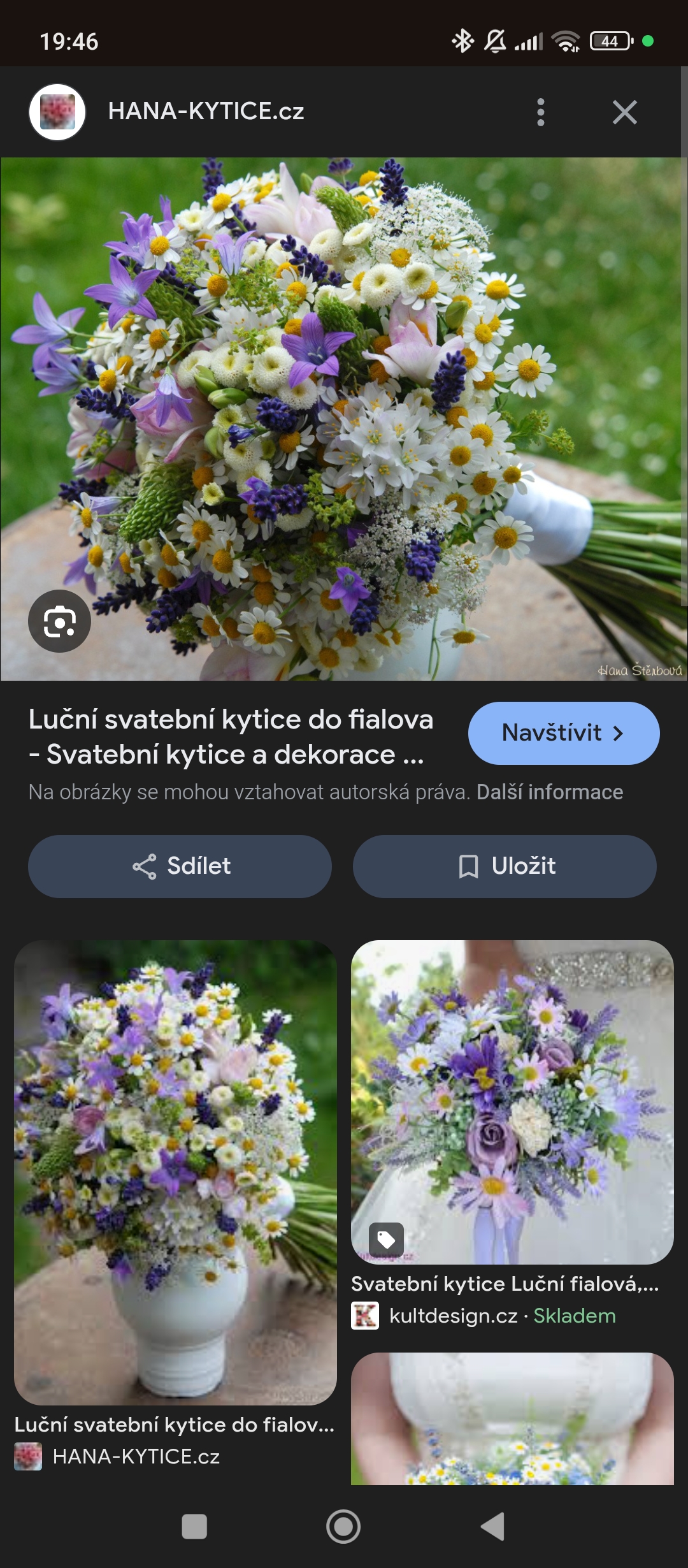Tap Navštívit to visit the site
688x1568 pixels.
point(564,733)
